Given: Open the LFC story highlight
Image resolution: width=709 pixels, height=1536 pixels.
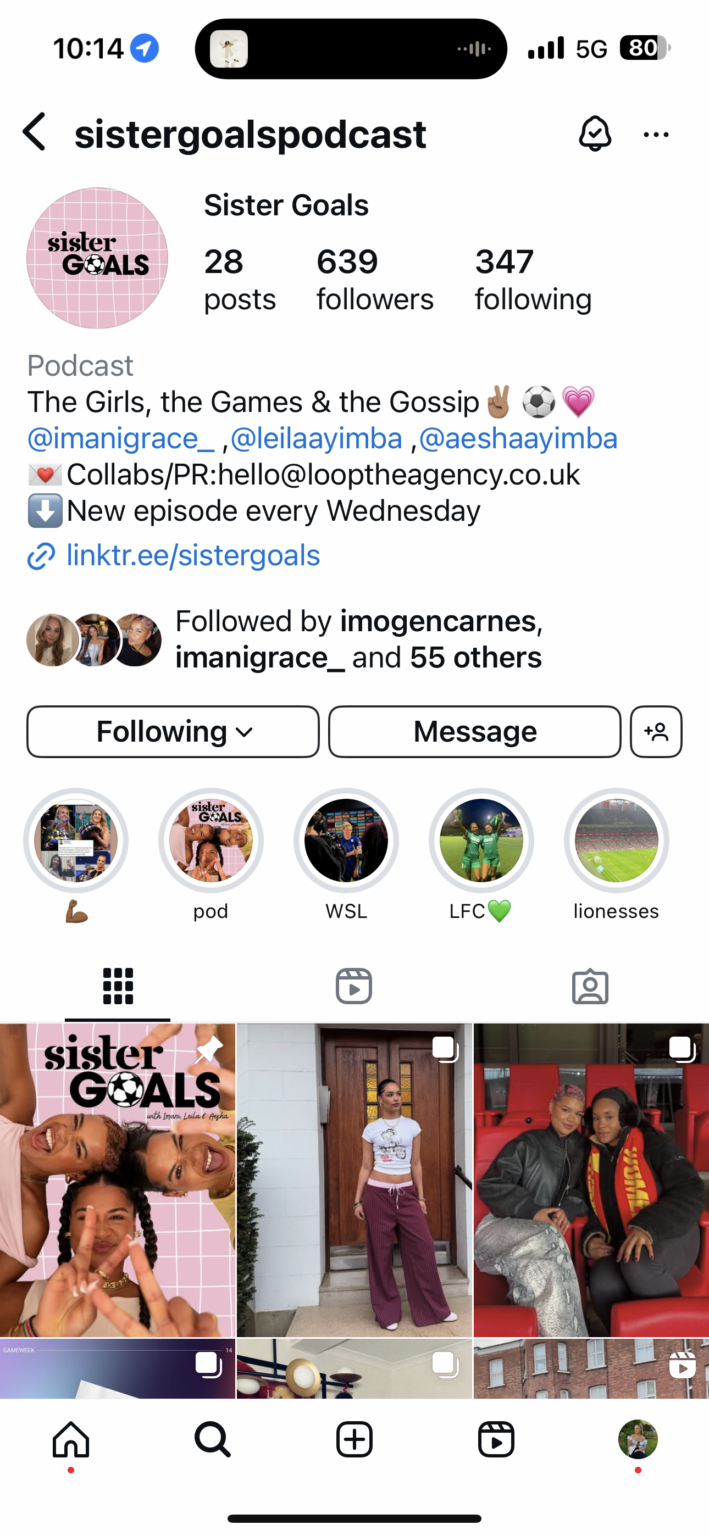Looking at the screenshot, I should pos(481,841).
